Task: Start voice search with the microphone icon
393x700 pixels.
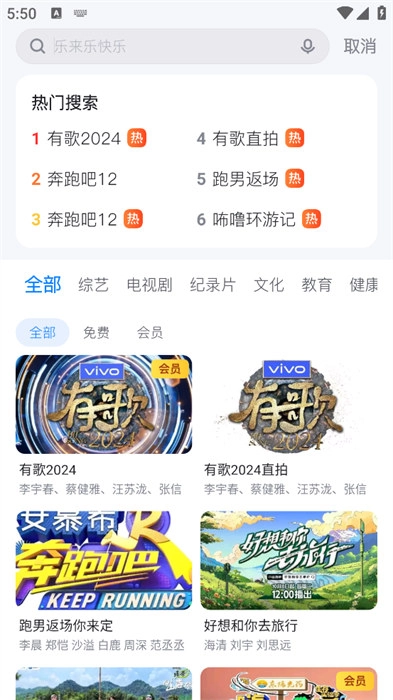Action: [x=307, y=46]
